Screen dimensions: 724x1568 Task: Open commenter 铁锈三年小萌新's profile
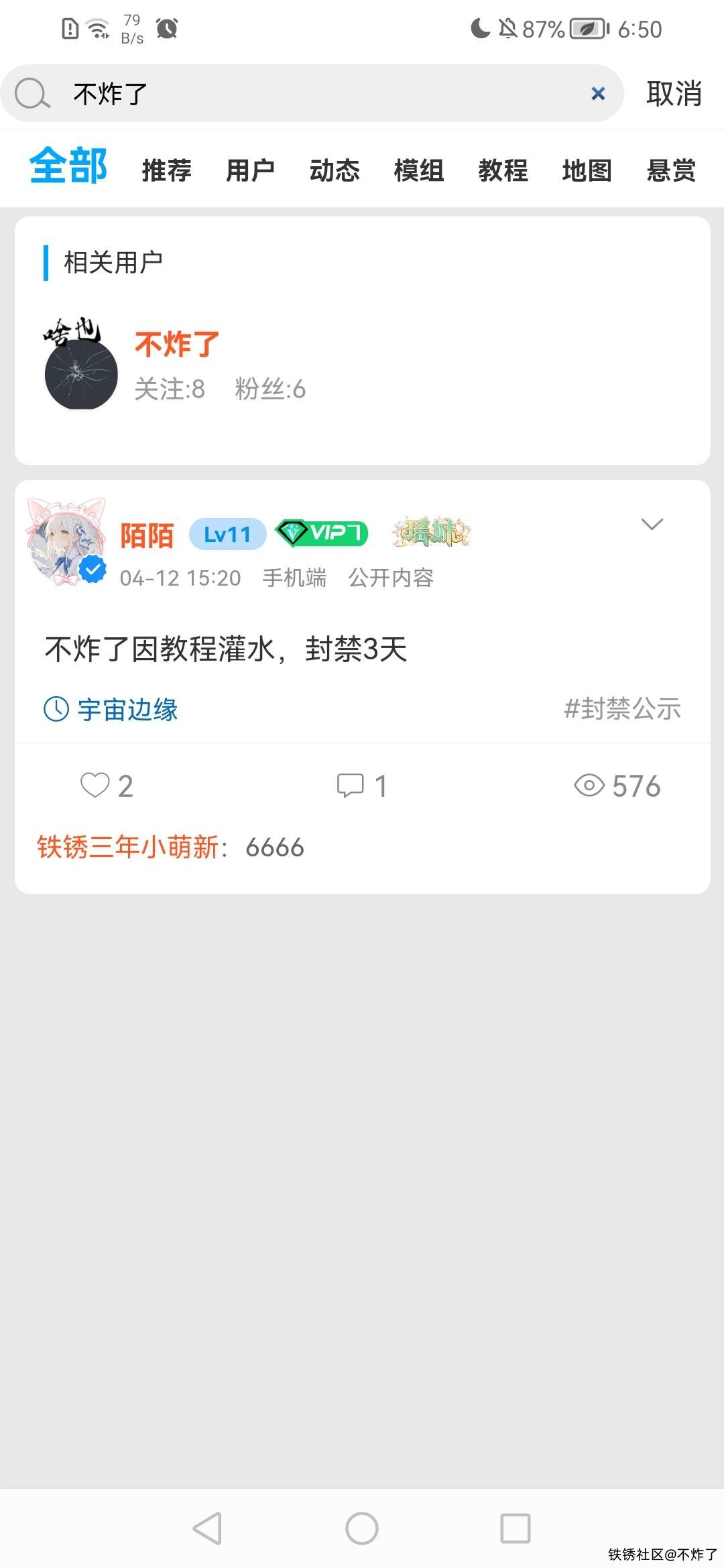click(x=127, y=848)
